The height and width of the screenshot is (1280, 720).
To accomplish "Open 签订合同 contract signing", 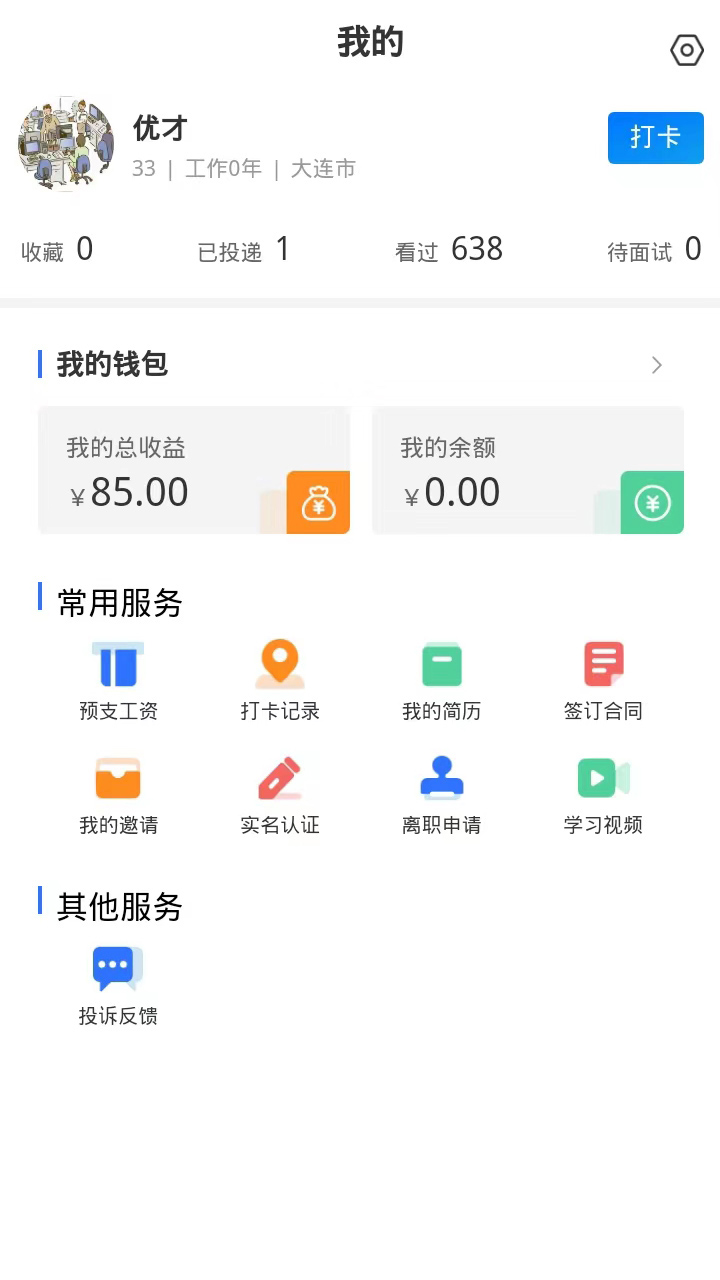I will pyautogui.click(x=603, y=682).
